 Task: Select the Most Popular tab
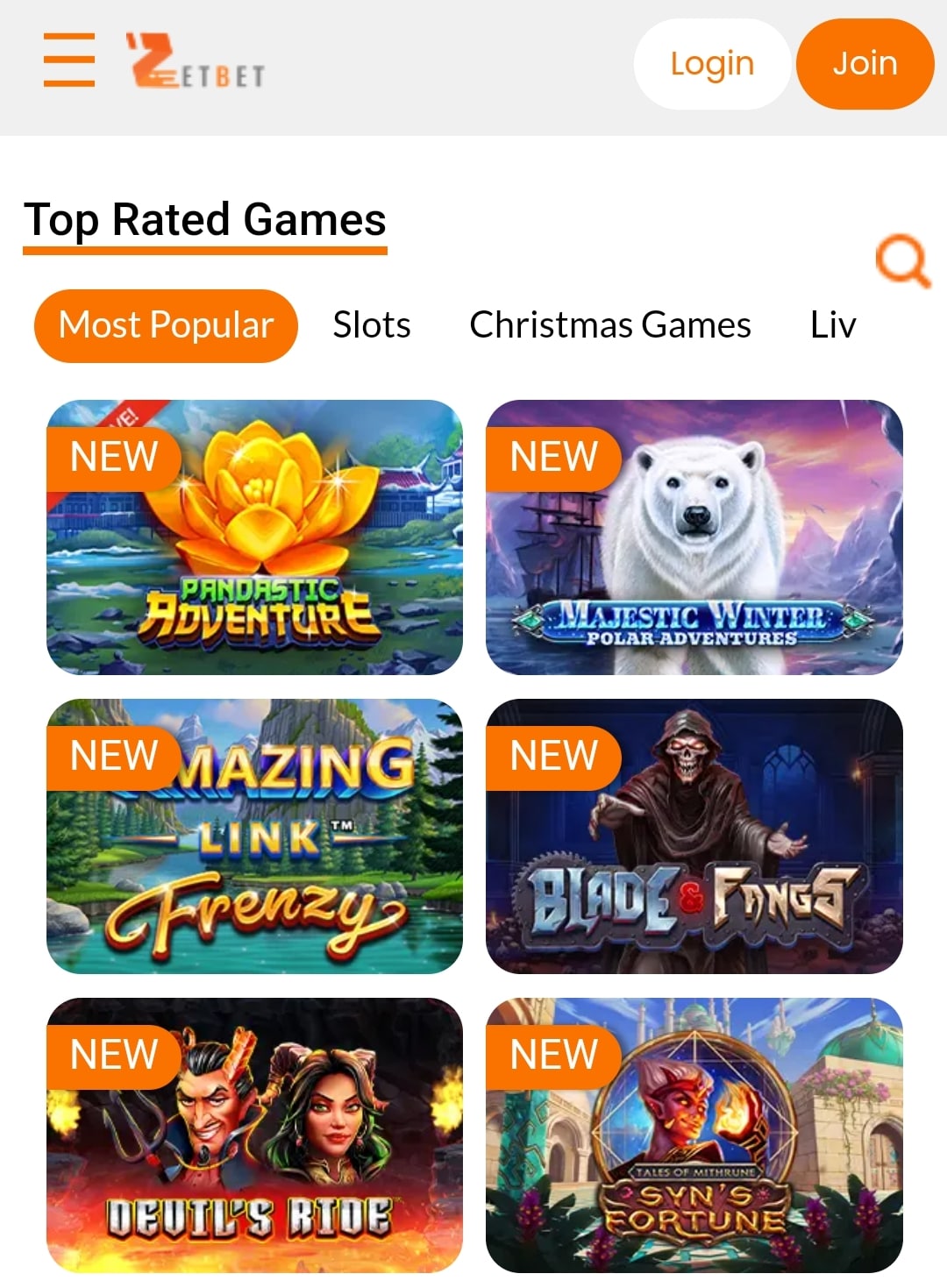(166, 325)
